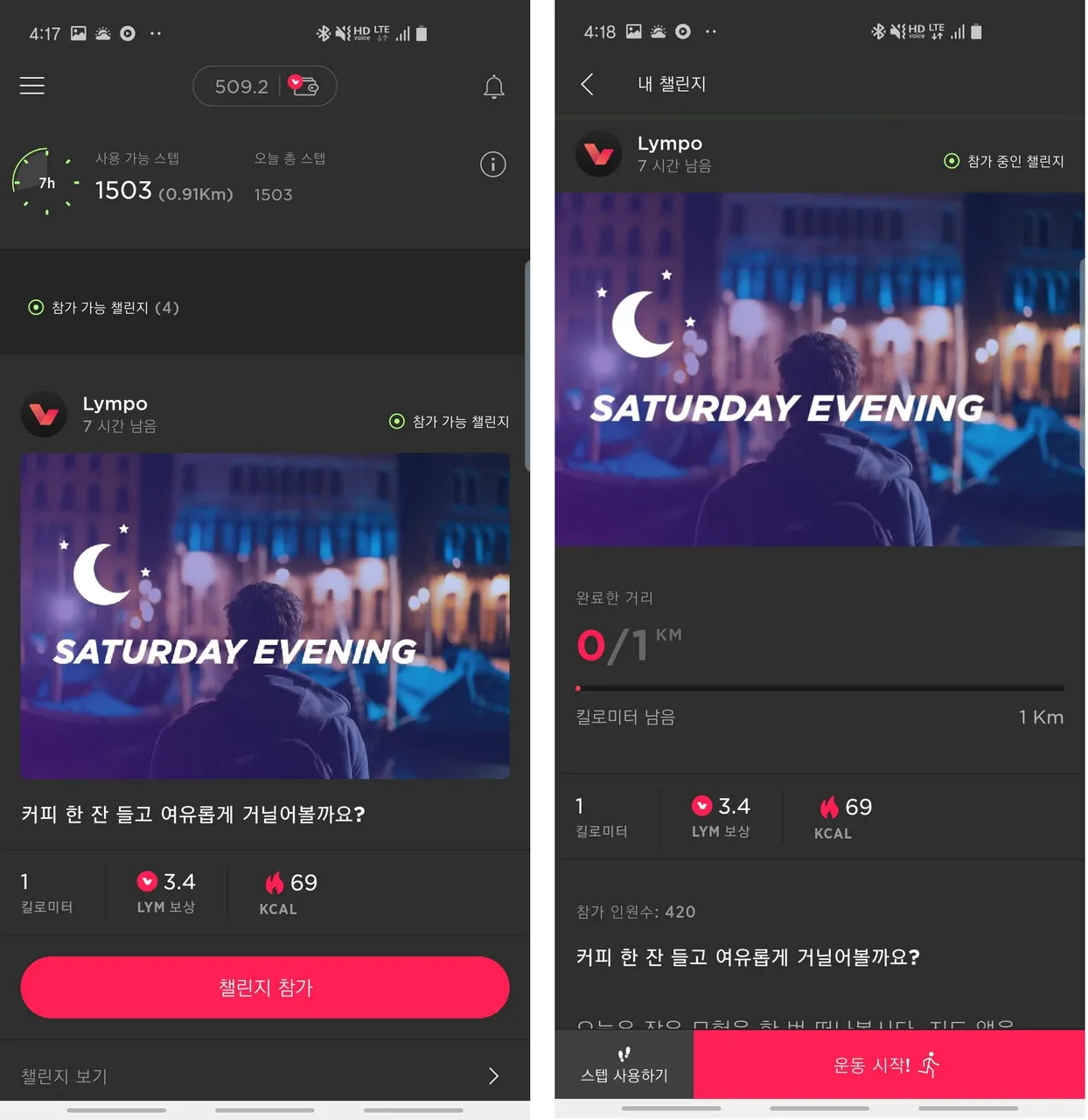Open the wallet showing 509.2 balance
This screenshot has height=1120, width=1088.
(x=265, y=86)
